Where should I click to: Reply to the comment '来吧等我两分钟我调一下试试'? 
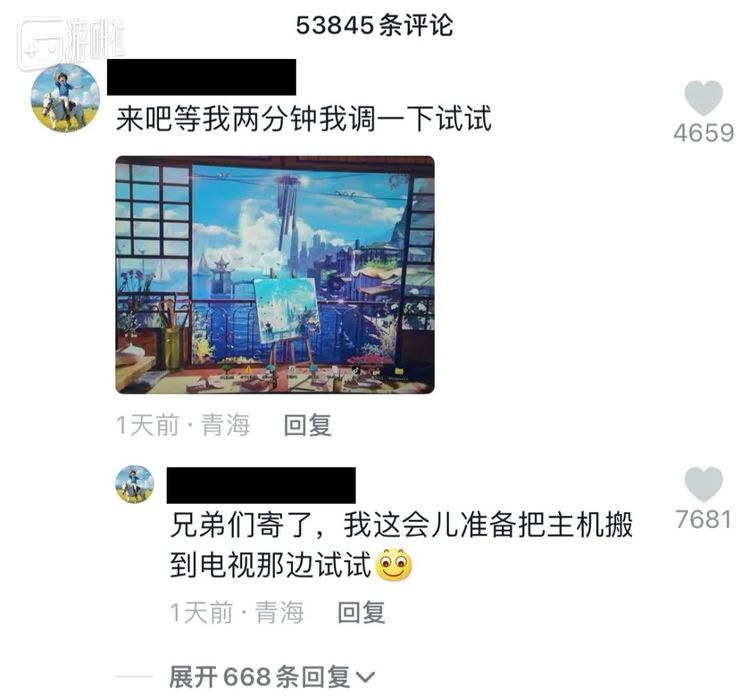(x=307, y=426)
